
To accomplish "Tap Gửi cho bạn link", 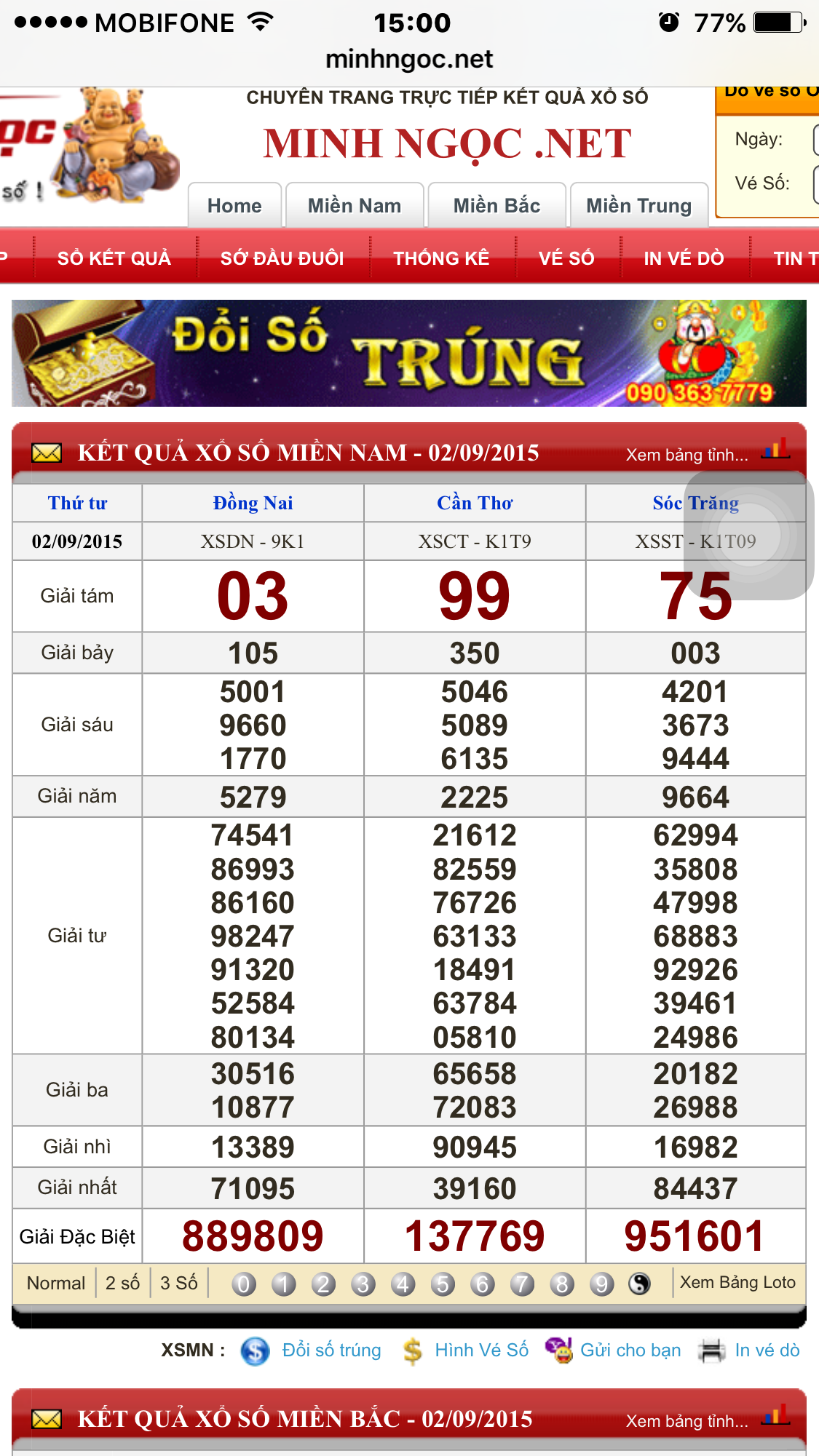I will click(x=630, y=1350).
